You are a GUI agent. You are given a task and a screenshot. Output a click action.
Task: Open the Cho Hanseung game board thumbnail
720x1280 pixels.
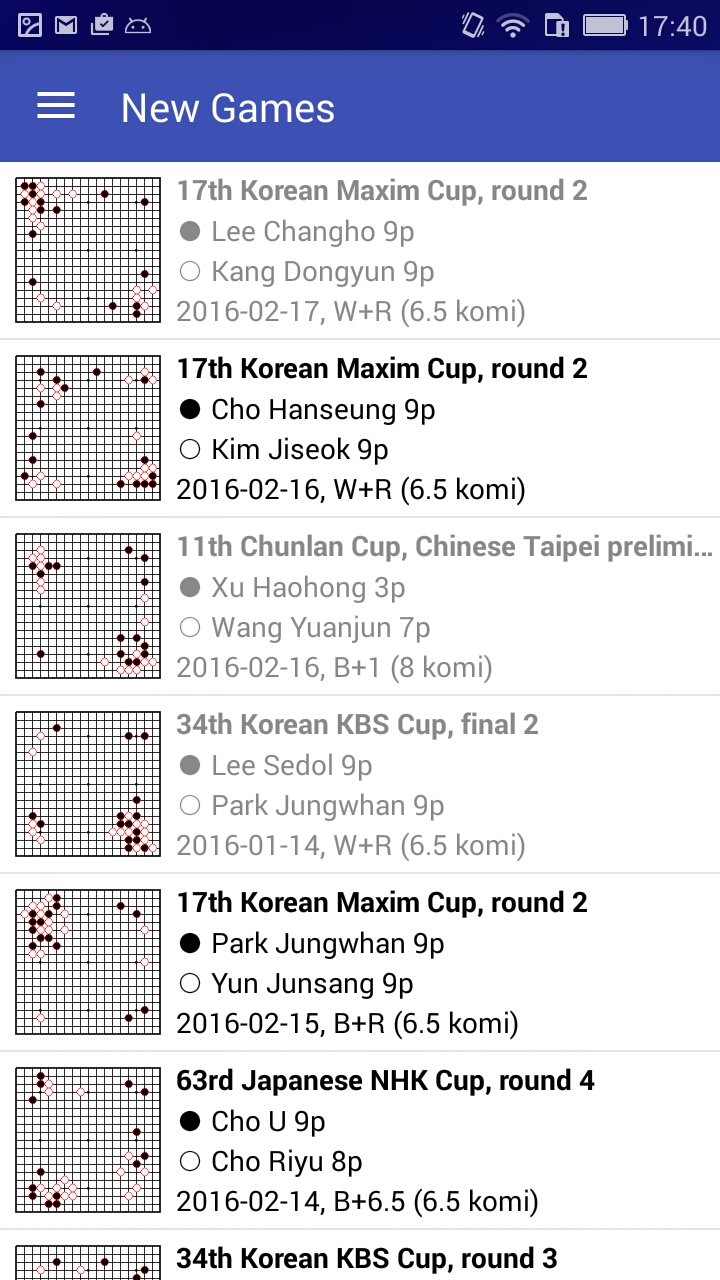pyautogui.click(x=87, y=427)
